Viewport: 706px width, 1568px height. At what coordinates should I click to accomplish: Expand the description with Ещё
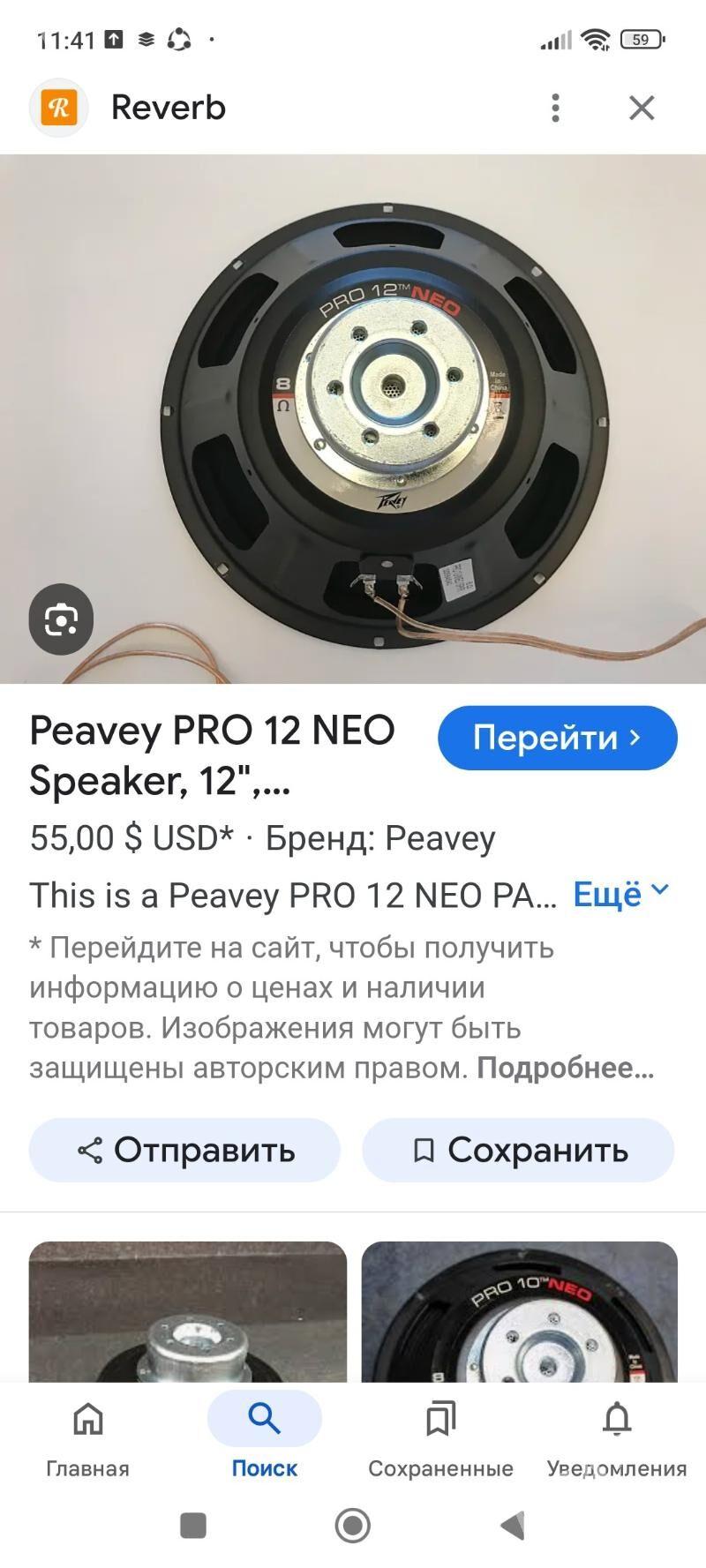pos(621,894)
